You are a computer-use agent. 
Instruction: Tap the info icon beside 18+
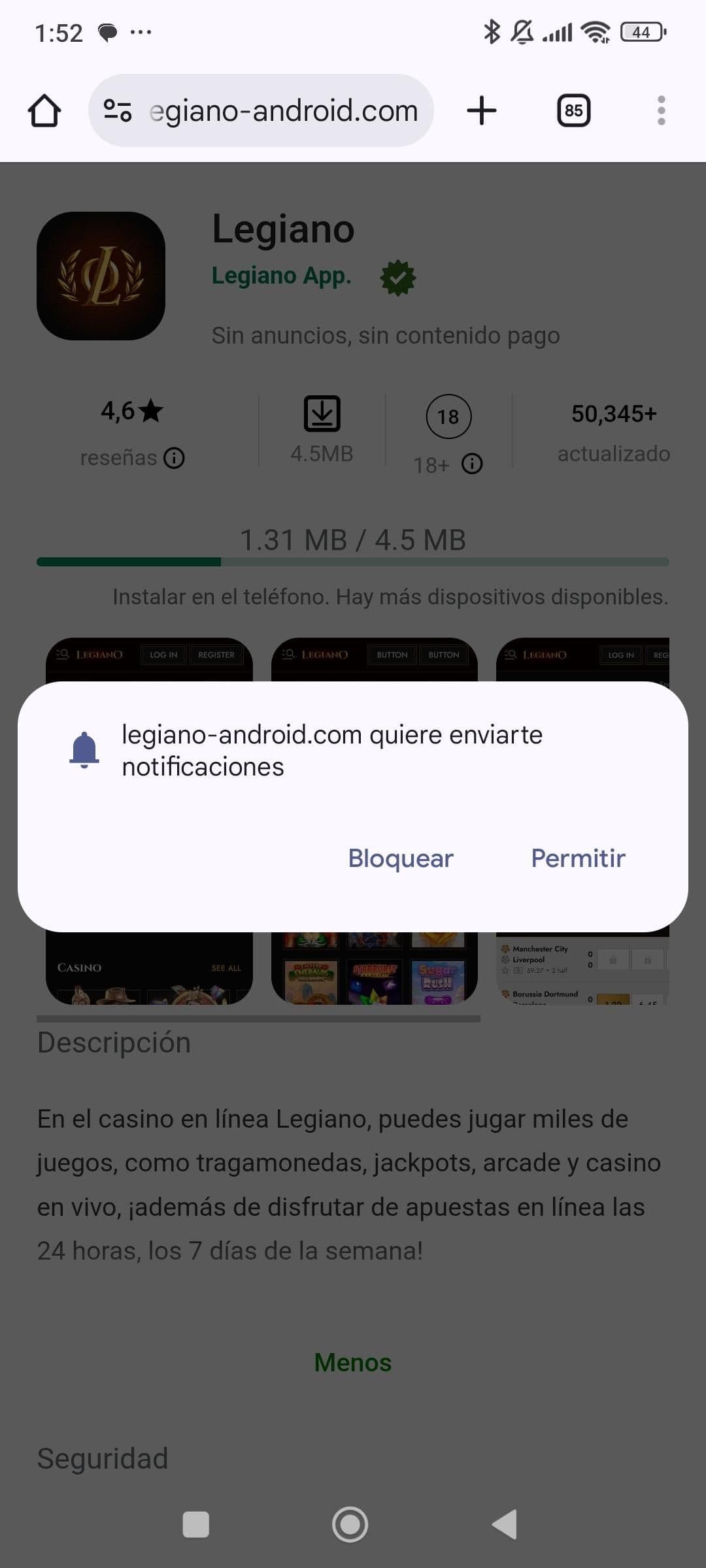[471, 465]
